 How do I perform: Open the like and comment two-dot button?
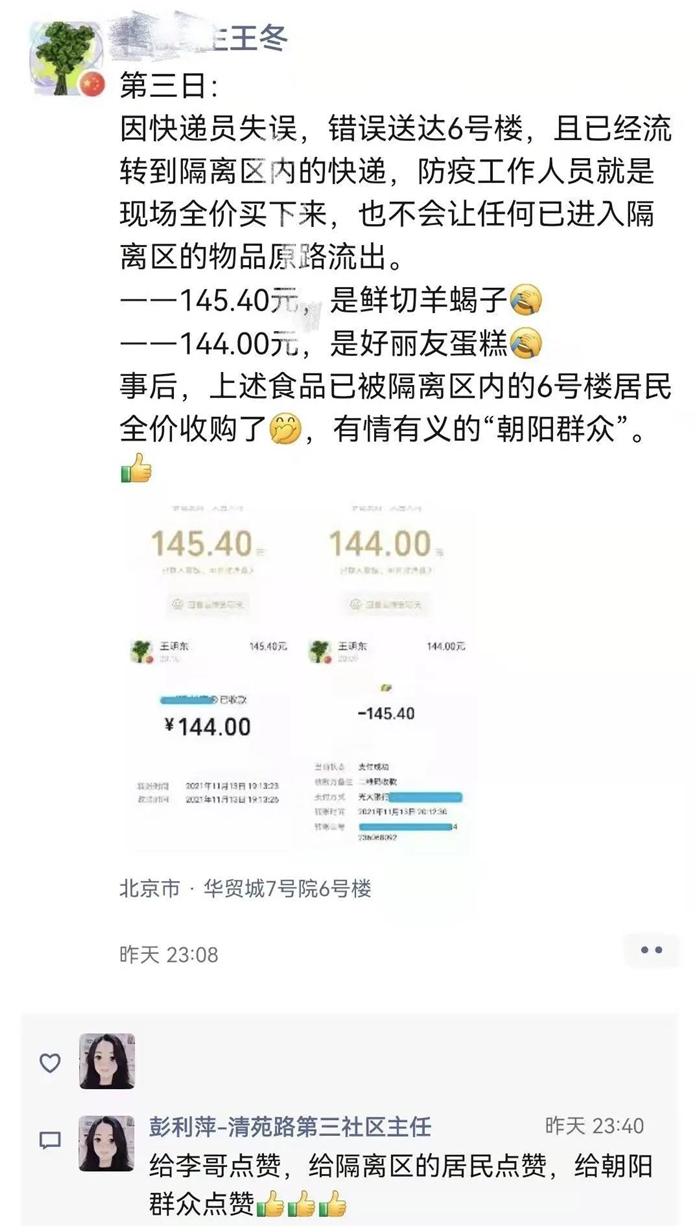(x=651, y=951)
